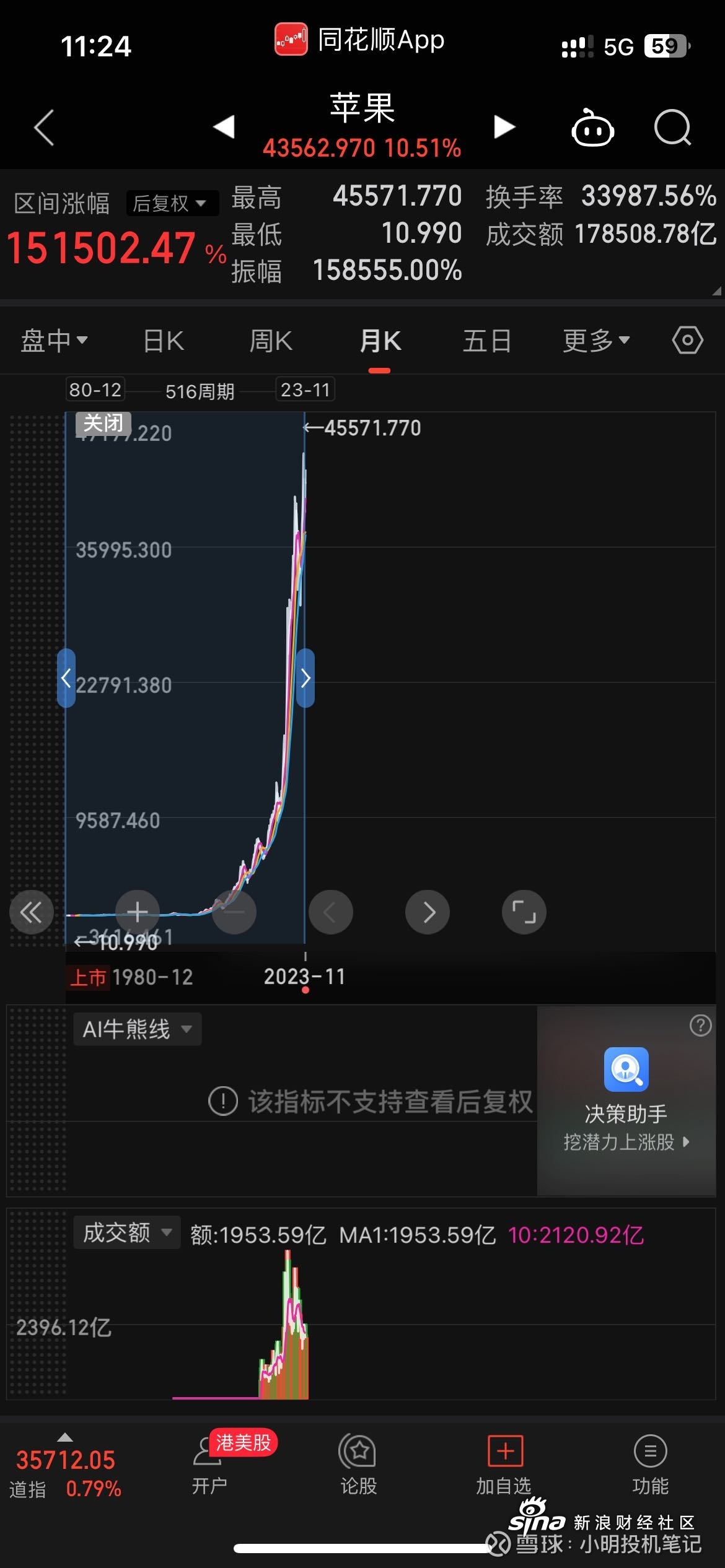Viewport: 725px width, 1568px height.
Task: Expand the 更多 chart periods
Action: [596, 341]
